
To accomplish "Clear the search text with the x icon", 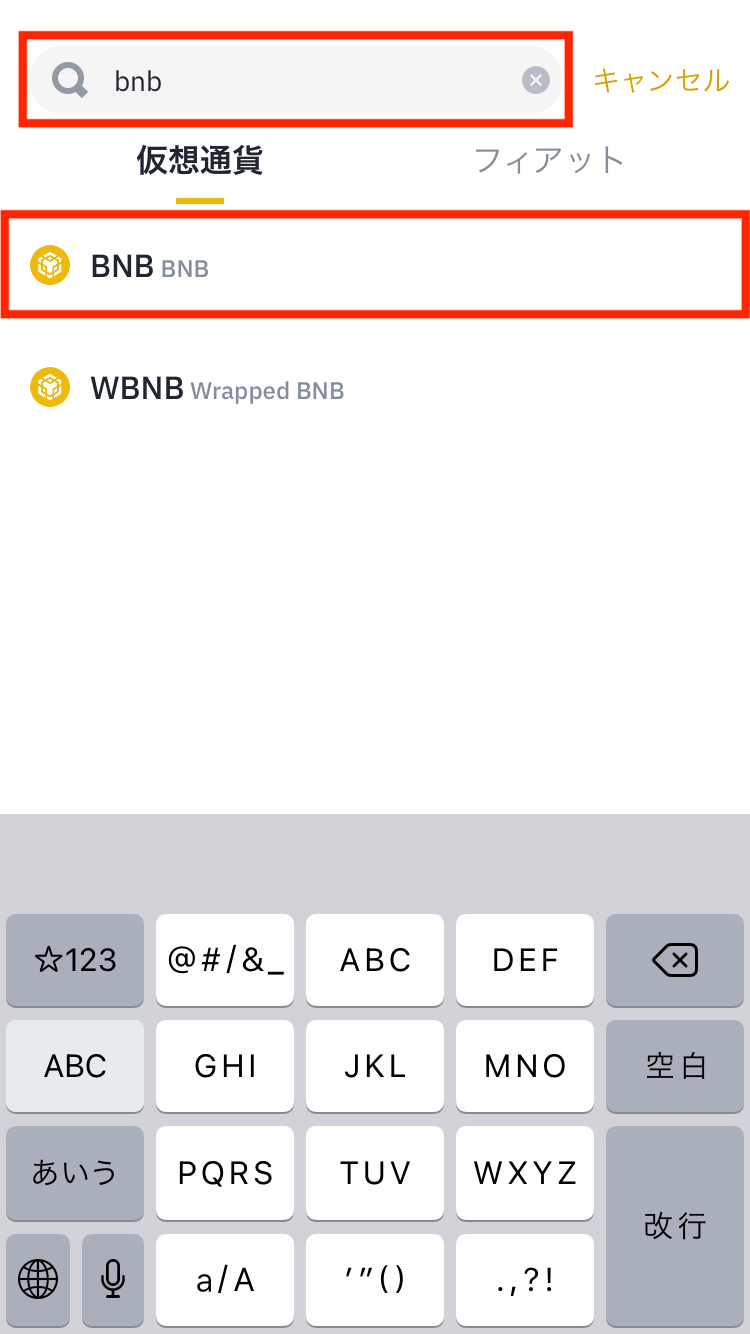I will 536,80.
